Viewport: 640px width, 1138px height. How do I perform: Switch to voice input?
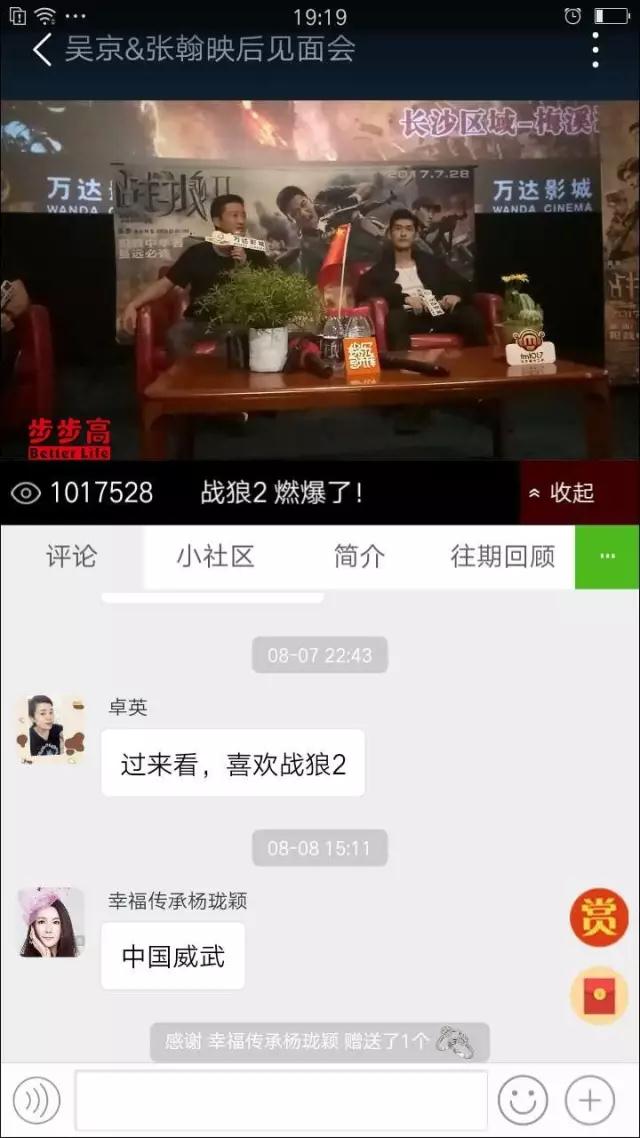point(37,1100)
